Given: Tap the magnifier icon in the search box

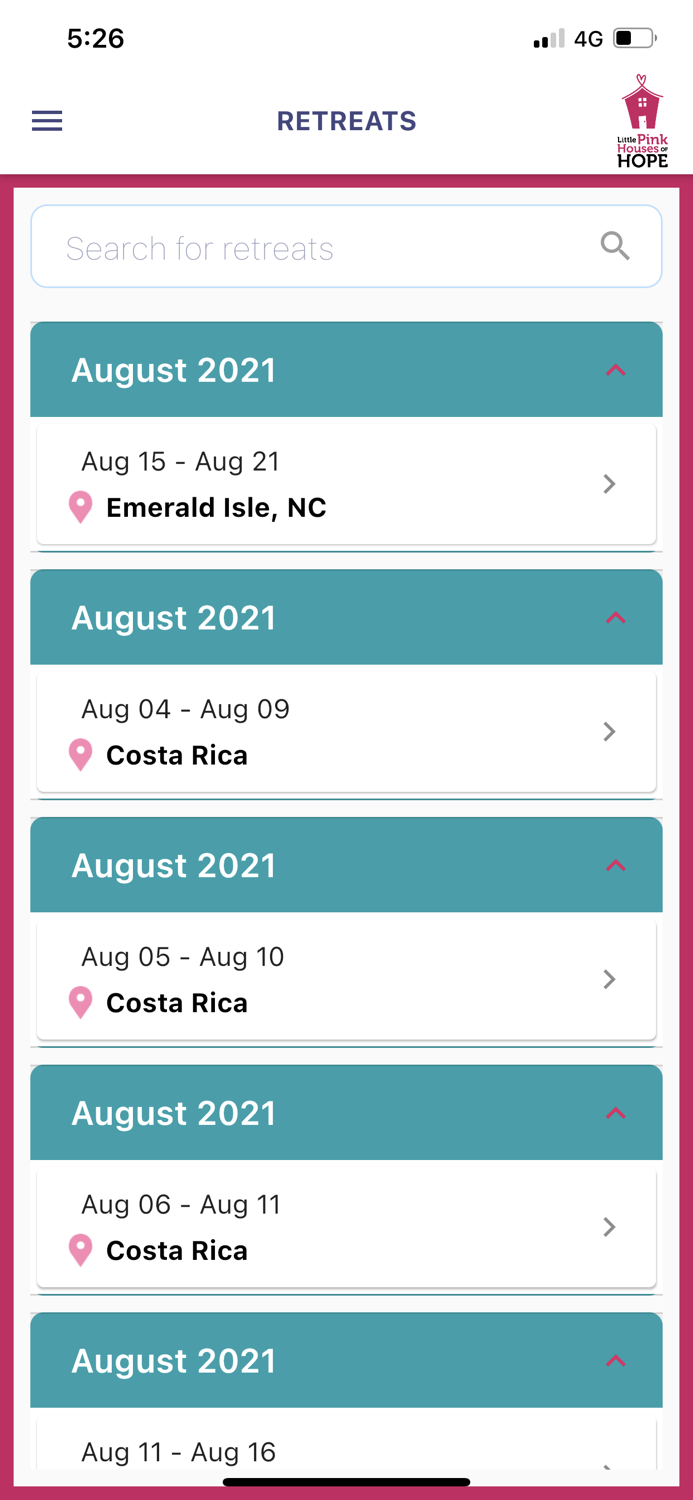Looking at the screenshot, I should click(615, 246).
